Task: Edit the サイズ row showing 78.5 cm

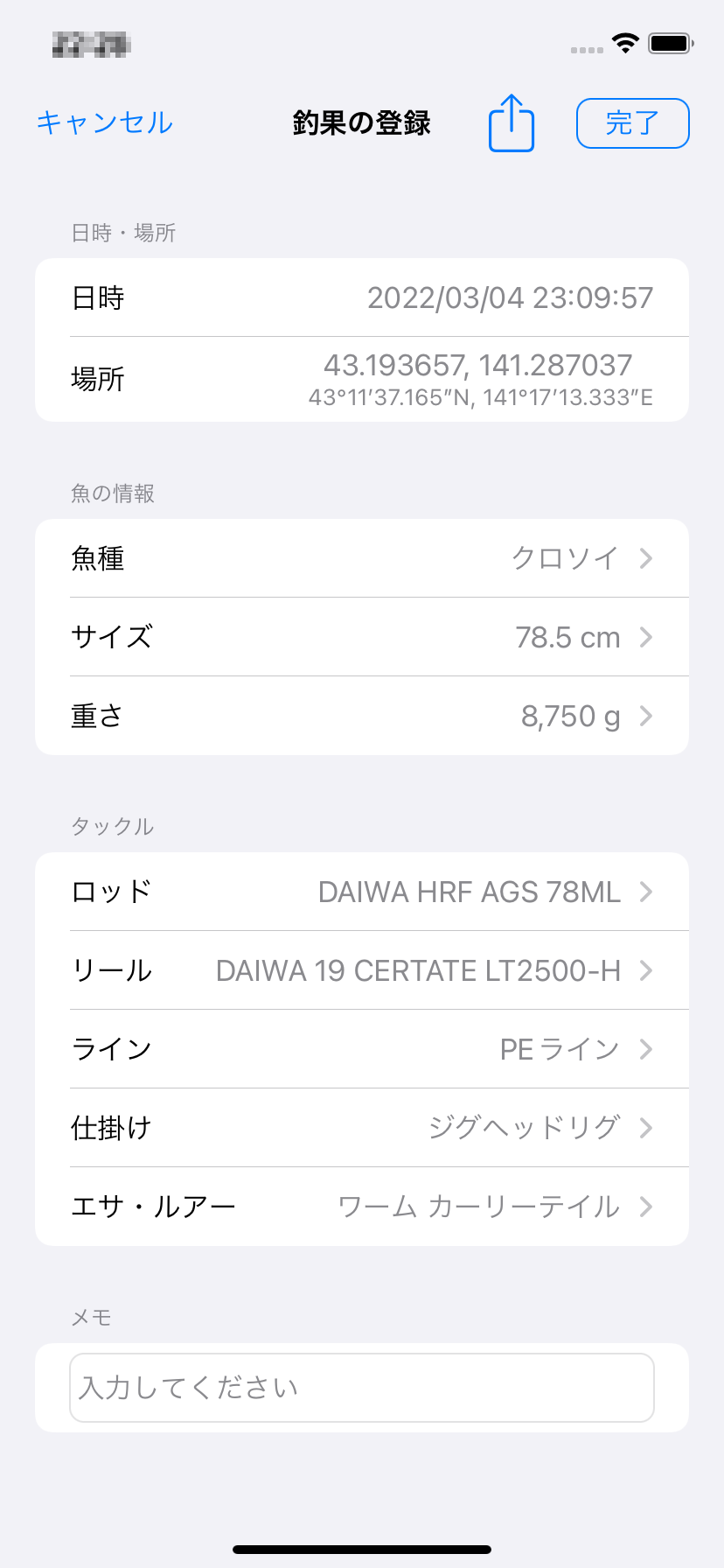Action: coord(362,637)
